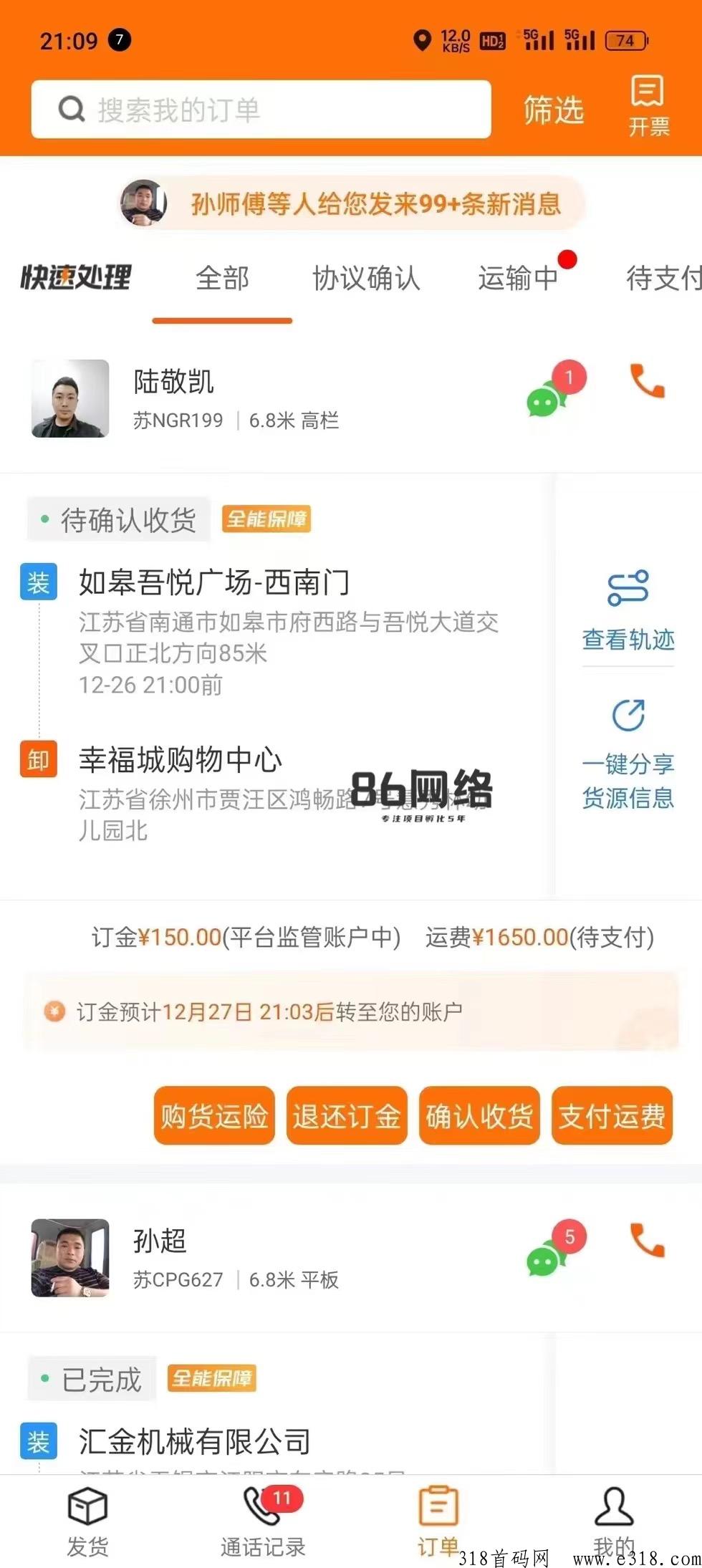The height and width of the screenshot is (1568, 702).
Task: Call driver 陆敬凯
Action: [647, 381]
